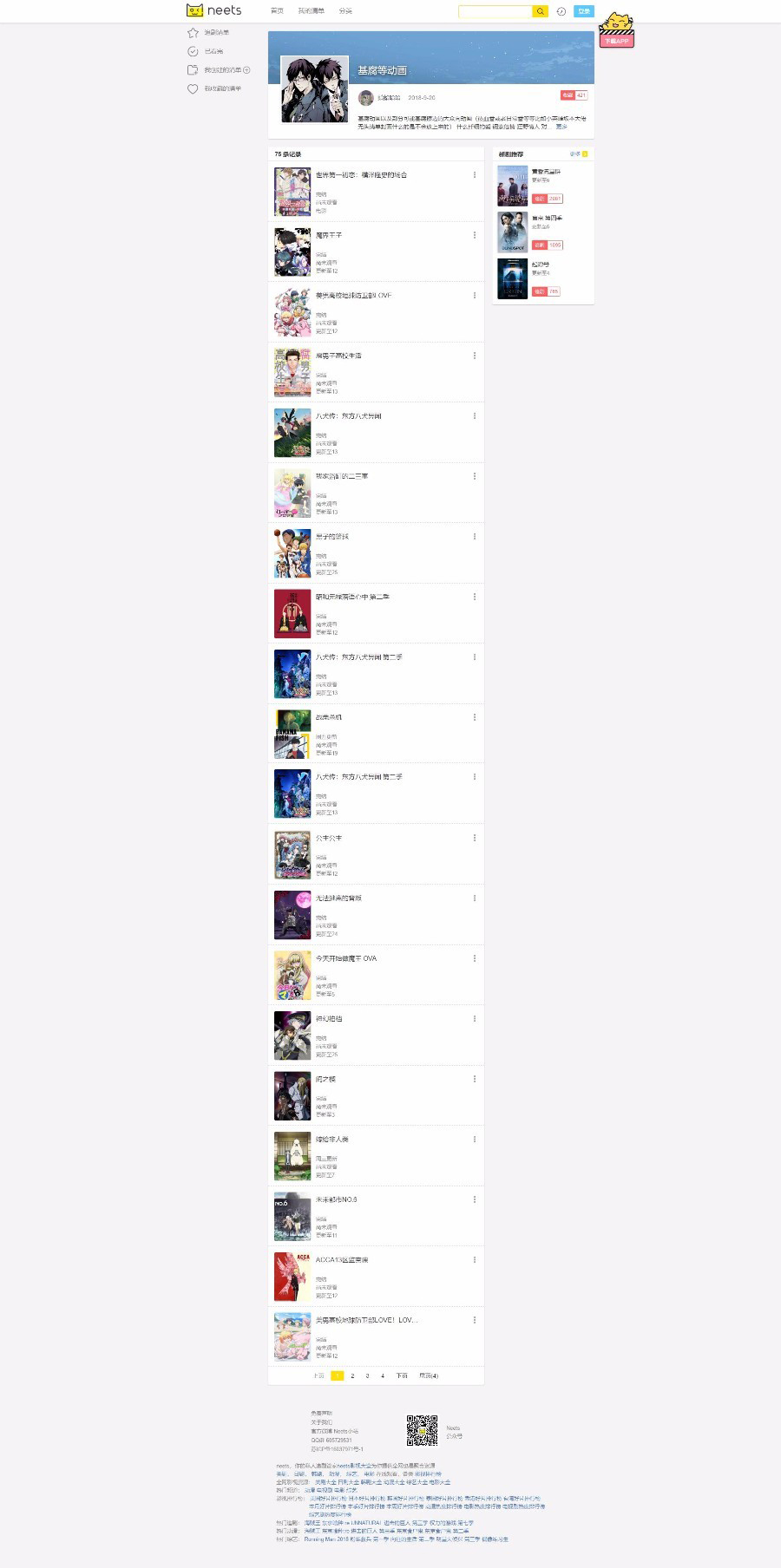Open the overflow menu for 世界第一初恋
The image size is (781, 1568).
(474, 175)
